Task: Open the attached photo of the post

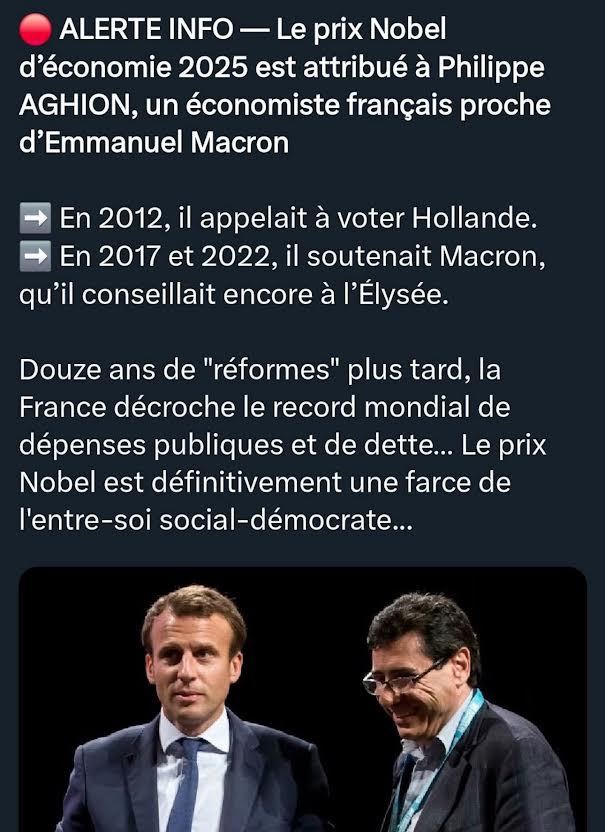Action: coord(302,700)
